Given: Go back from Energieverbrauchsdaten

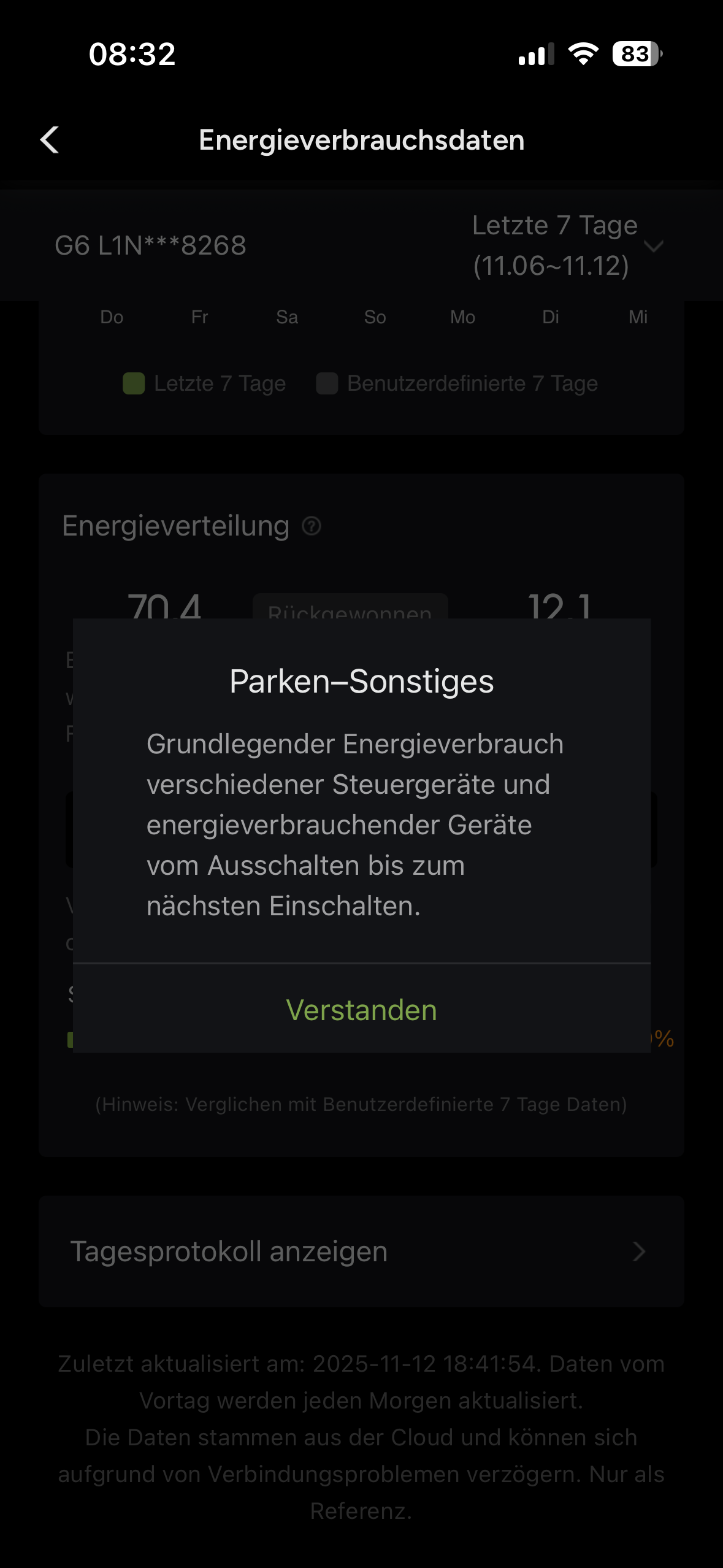Looking at the screenshot, I should (50, 140).
